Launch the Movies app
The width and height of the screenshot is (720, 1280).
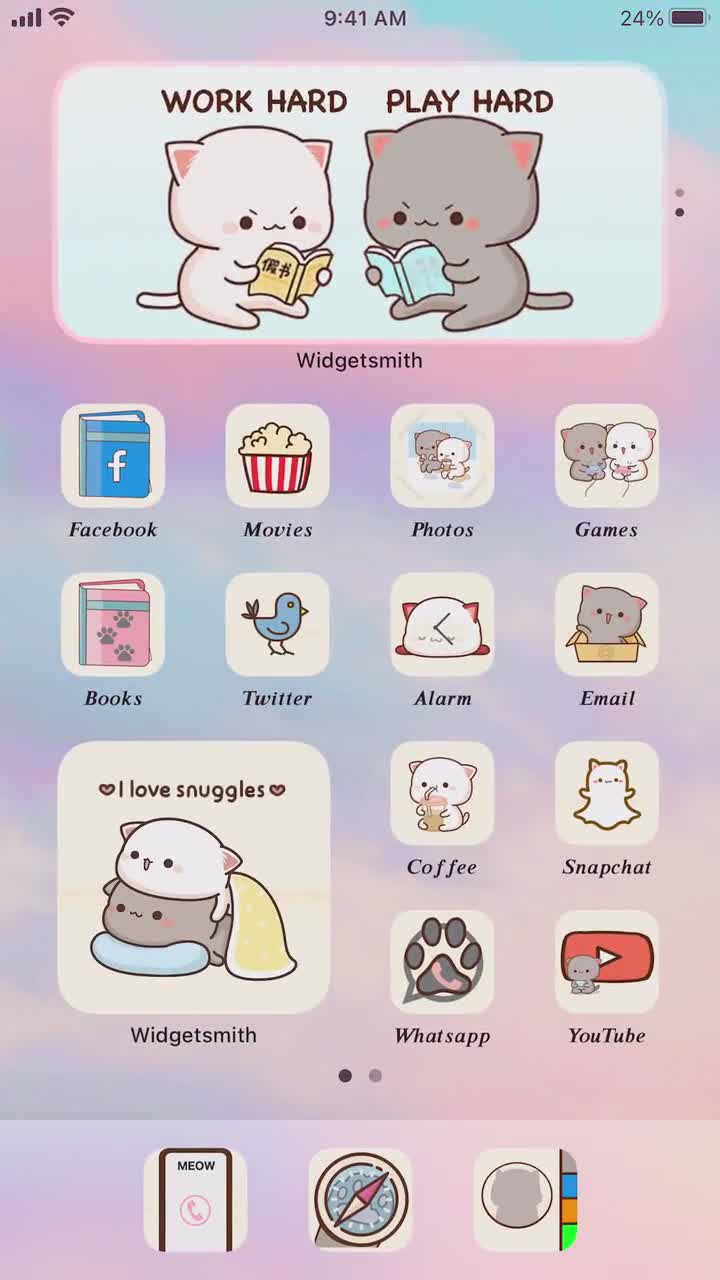(277, 456)
